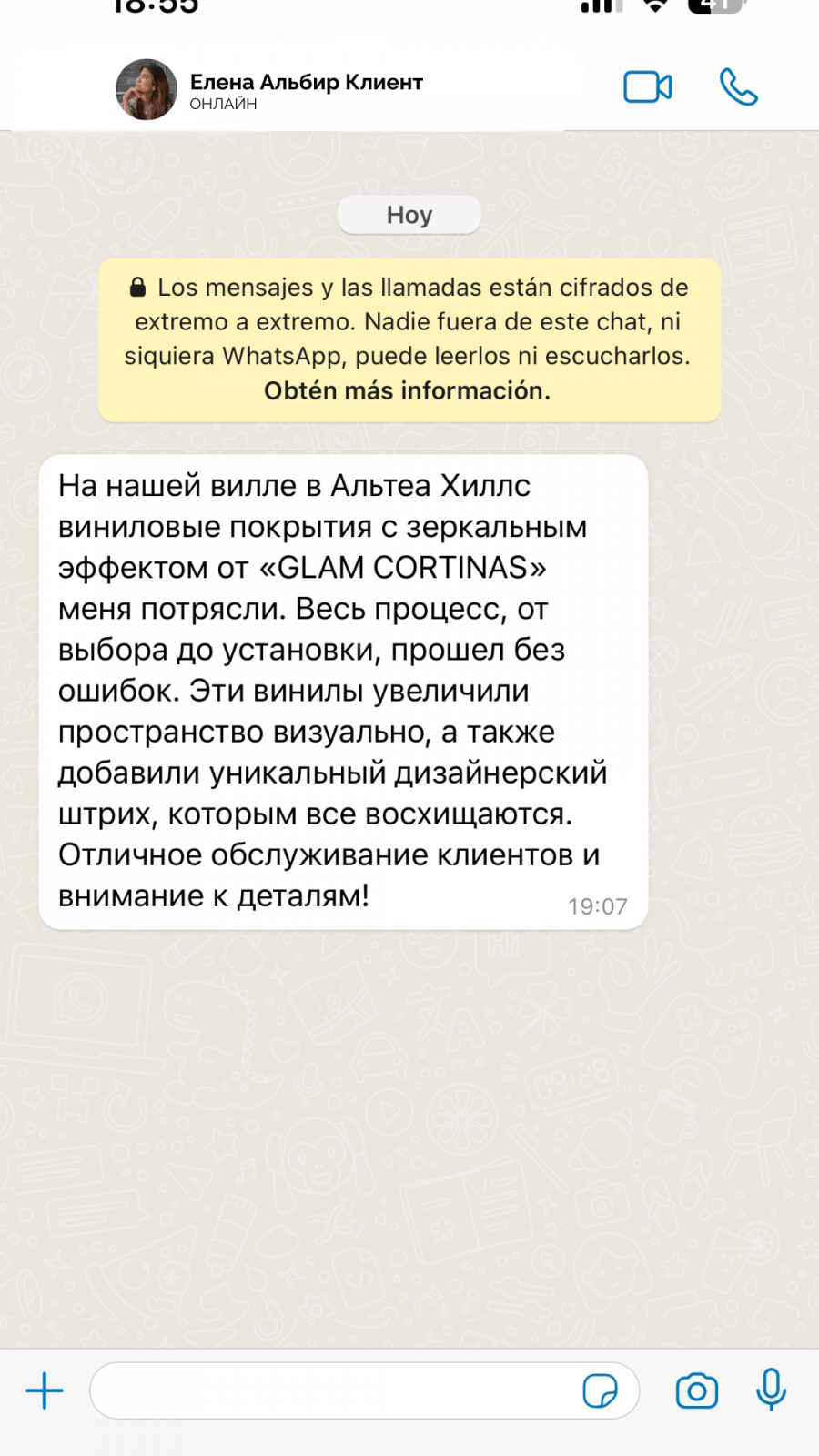The width and height of the screenshot is (819, 1456).
Task: Tap the microphone to record voice message
Action: 771,1390
